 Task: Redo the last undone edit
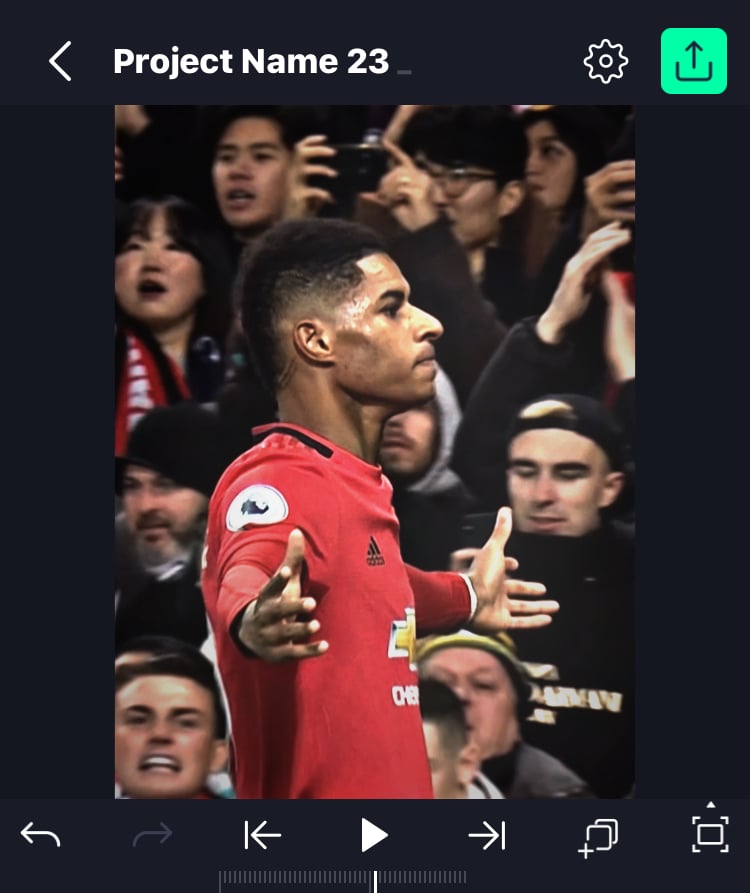[152, 835]
